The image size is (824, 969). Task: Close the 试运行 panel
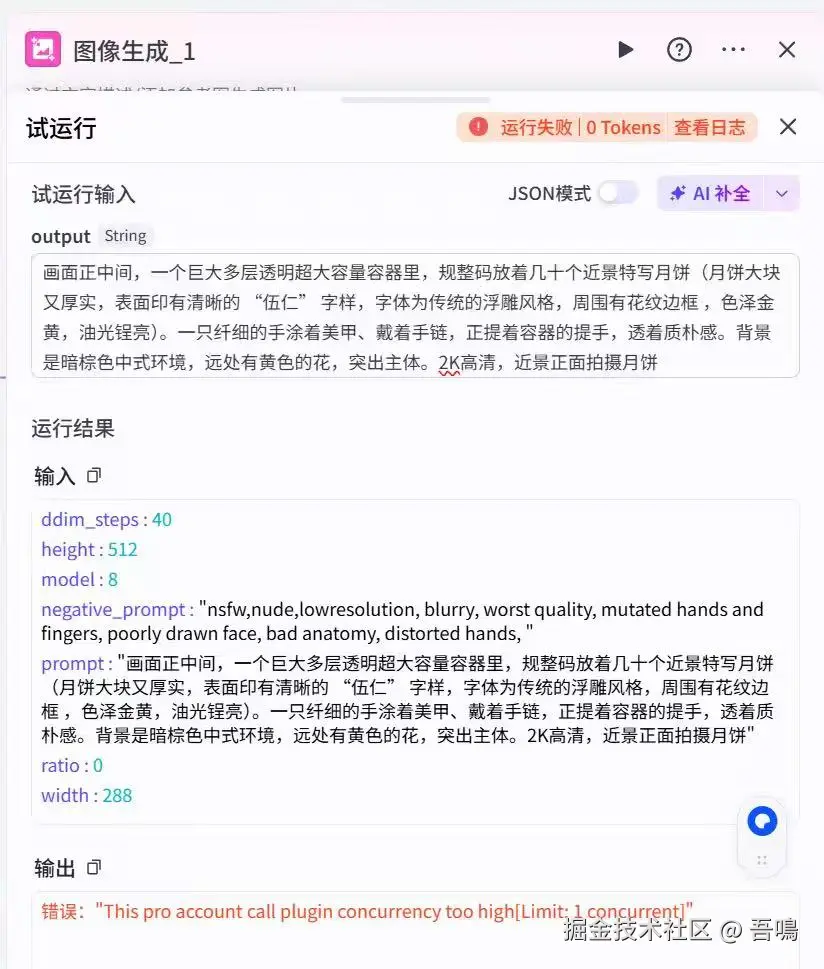pyautogui.click(x=788, y=127)
